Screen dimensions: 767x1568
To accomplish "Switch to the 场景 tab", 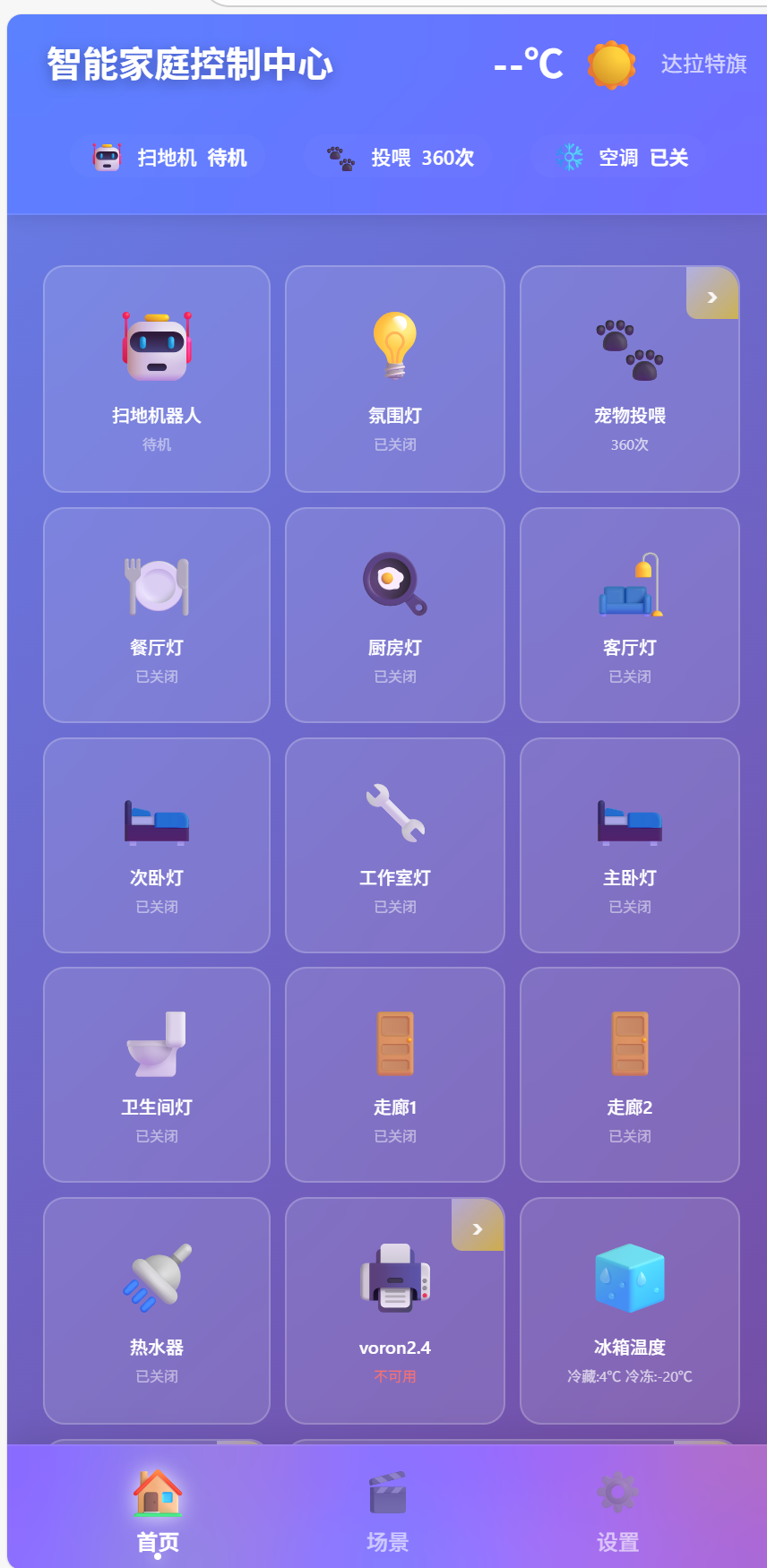I will 387,1514.
